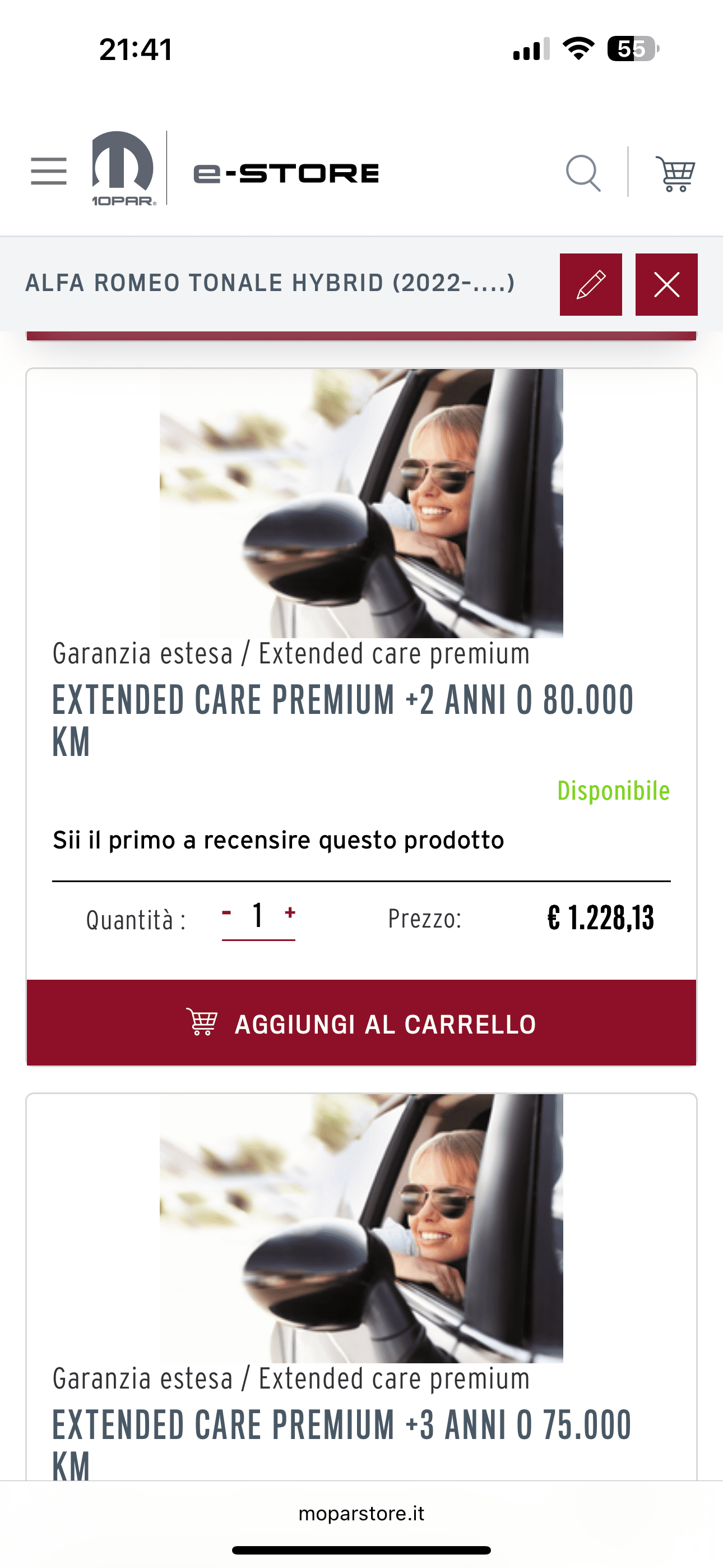Screen dimensions: 723x1568
Task: Tap the moparstore.it address bar
Action: pos(361,1513)
